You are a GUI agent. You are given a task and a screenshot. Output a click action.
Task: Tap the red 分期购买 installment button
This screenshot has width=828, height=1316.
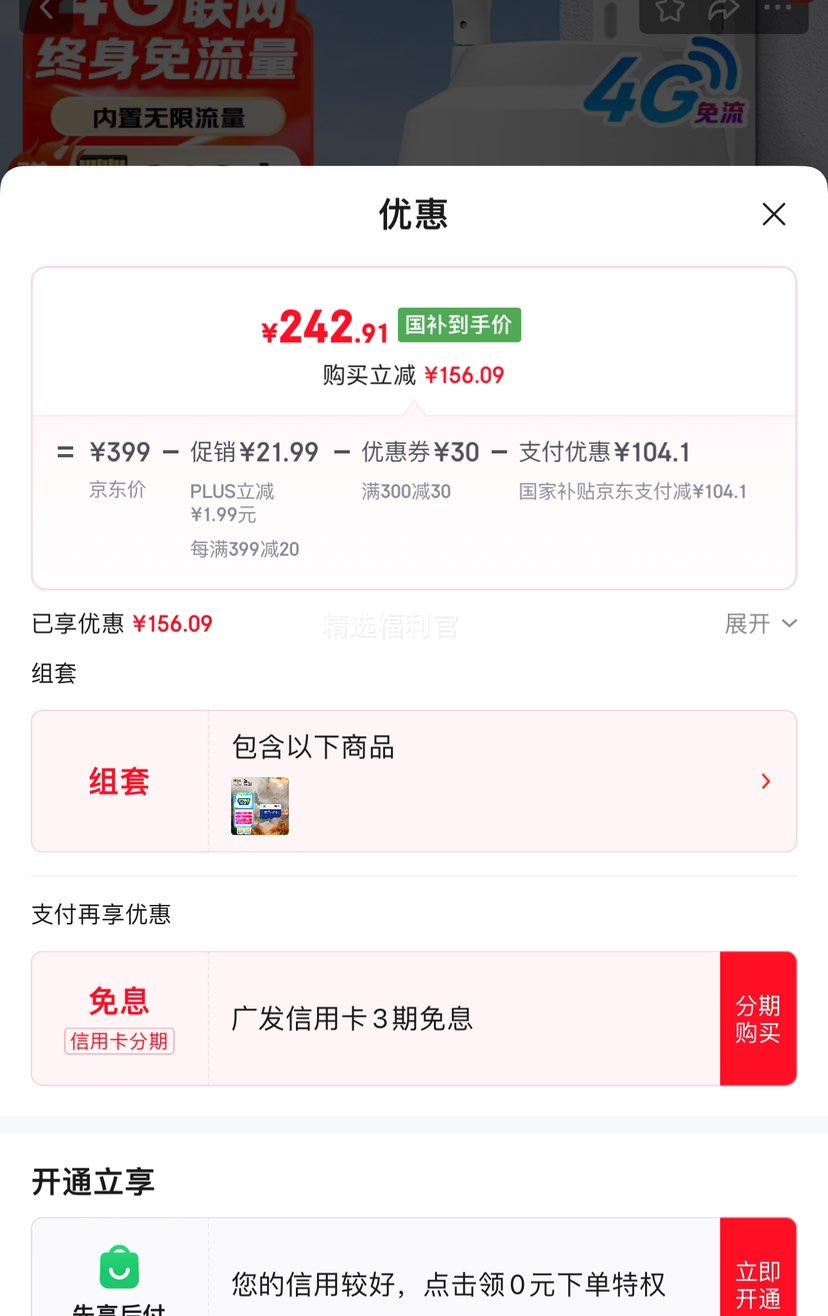click(758, 1018)
